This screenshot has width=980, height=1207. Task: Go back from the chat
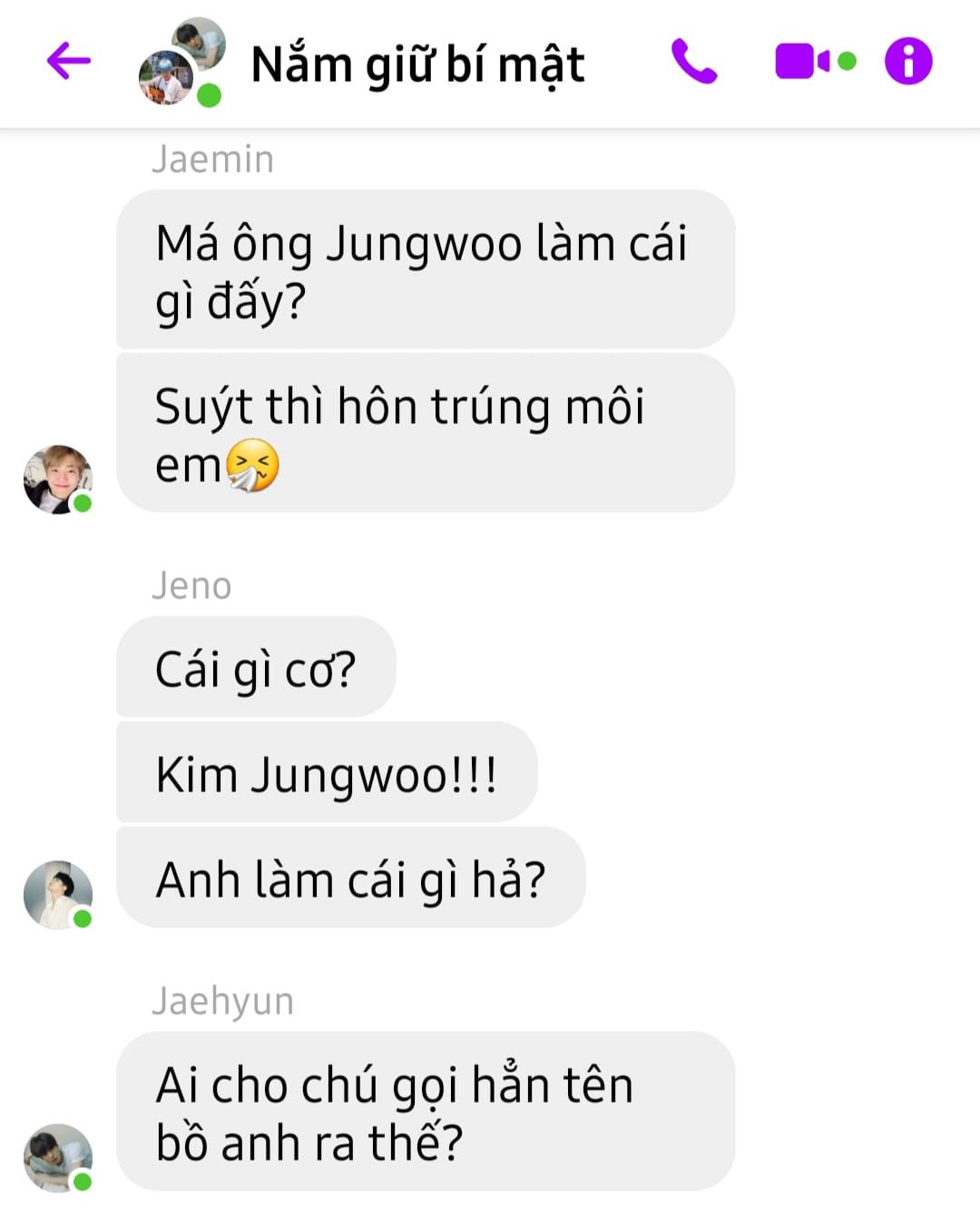click(69, 62)
